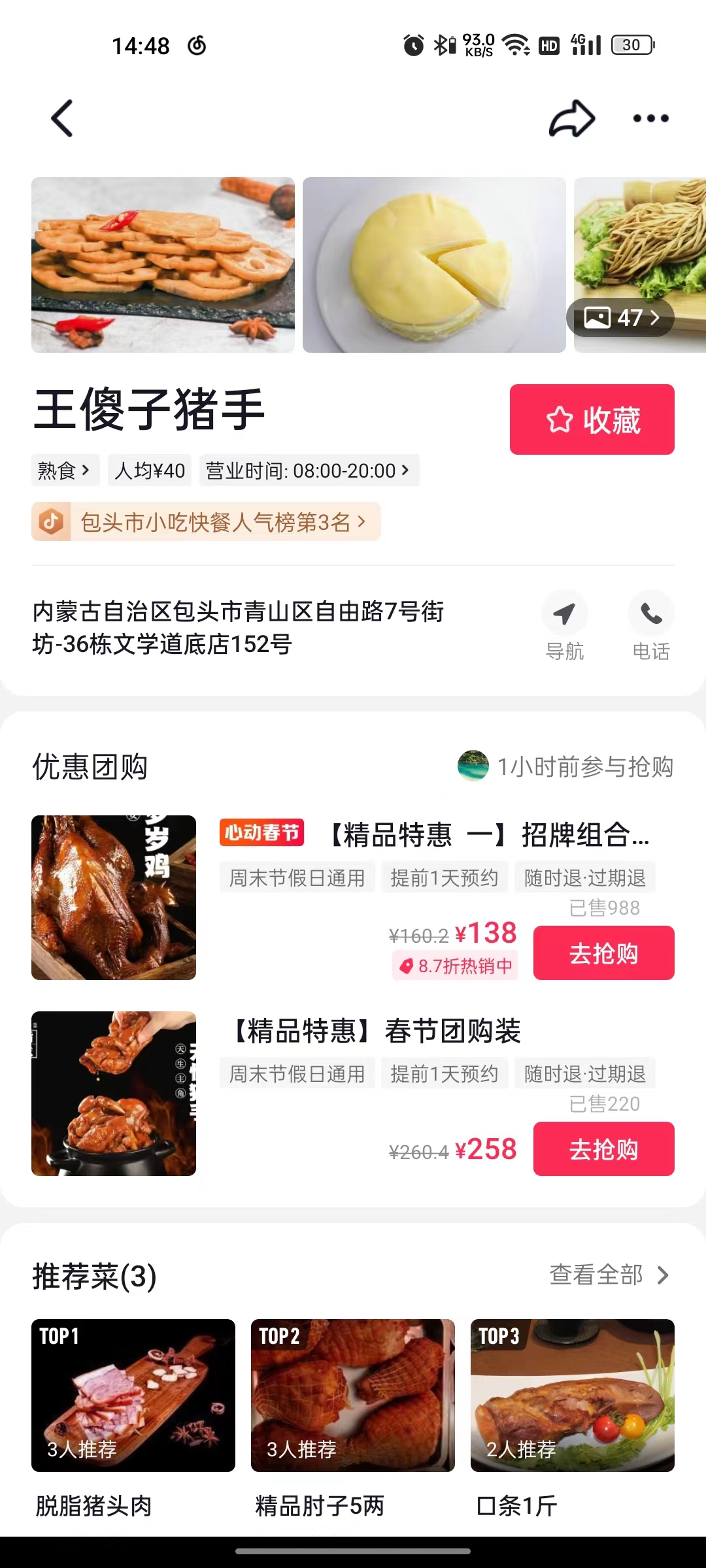Open TOP1 dish 脱脂猪头肉

(x=133, y=1396)
